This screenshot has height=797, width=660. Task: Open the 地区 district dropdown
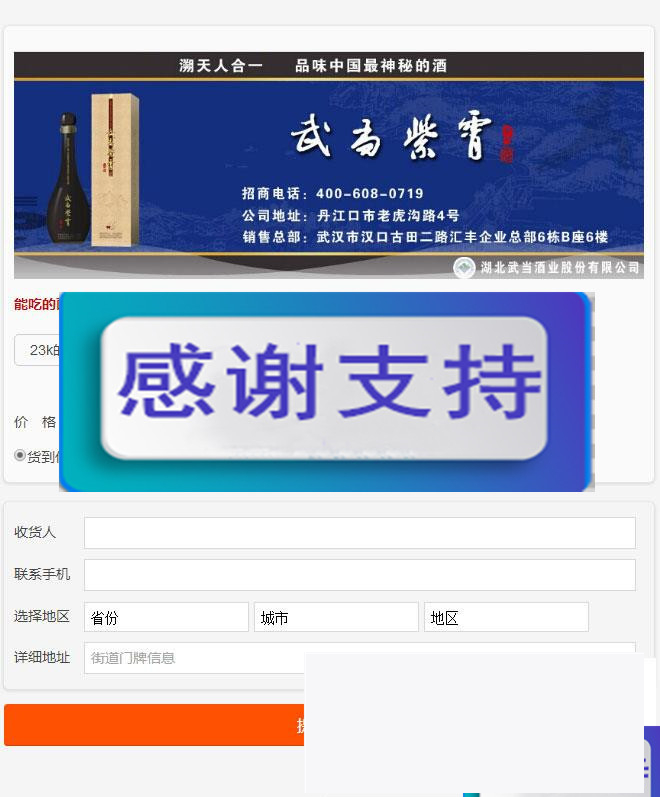(x=506, y=617)
